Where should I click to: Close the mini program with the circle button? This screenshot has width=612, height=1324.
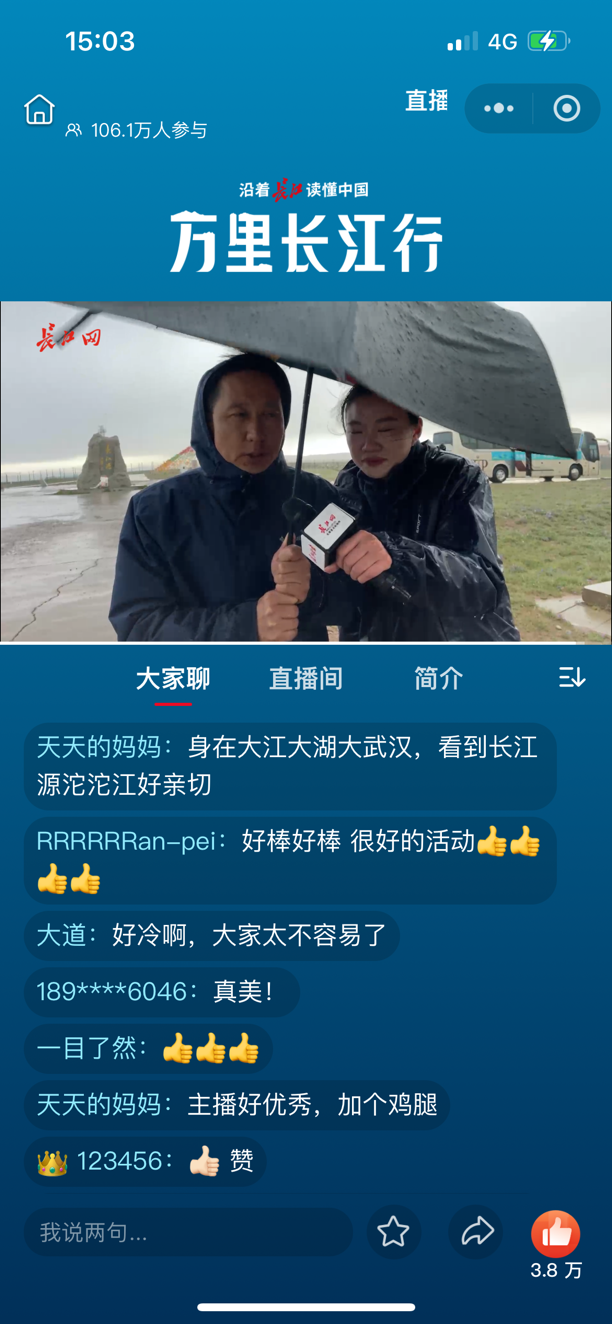(x=566, y=108)
